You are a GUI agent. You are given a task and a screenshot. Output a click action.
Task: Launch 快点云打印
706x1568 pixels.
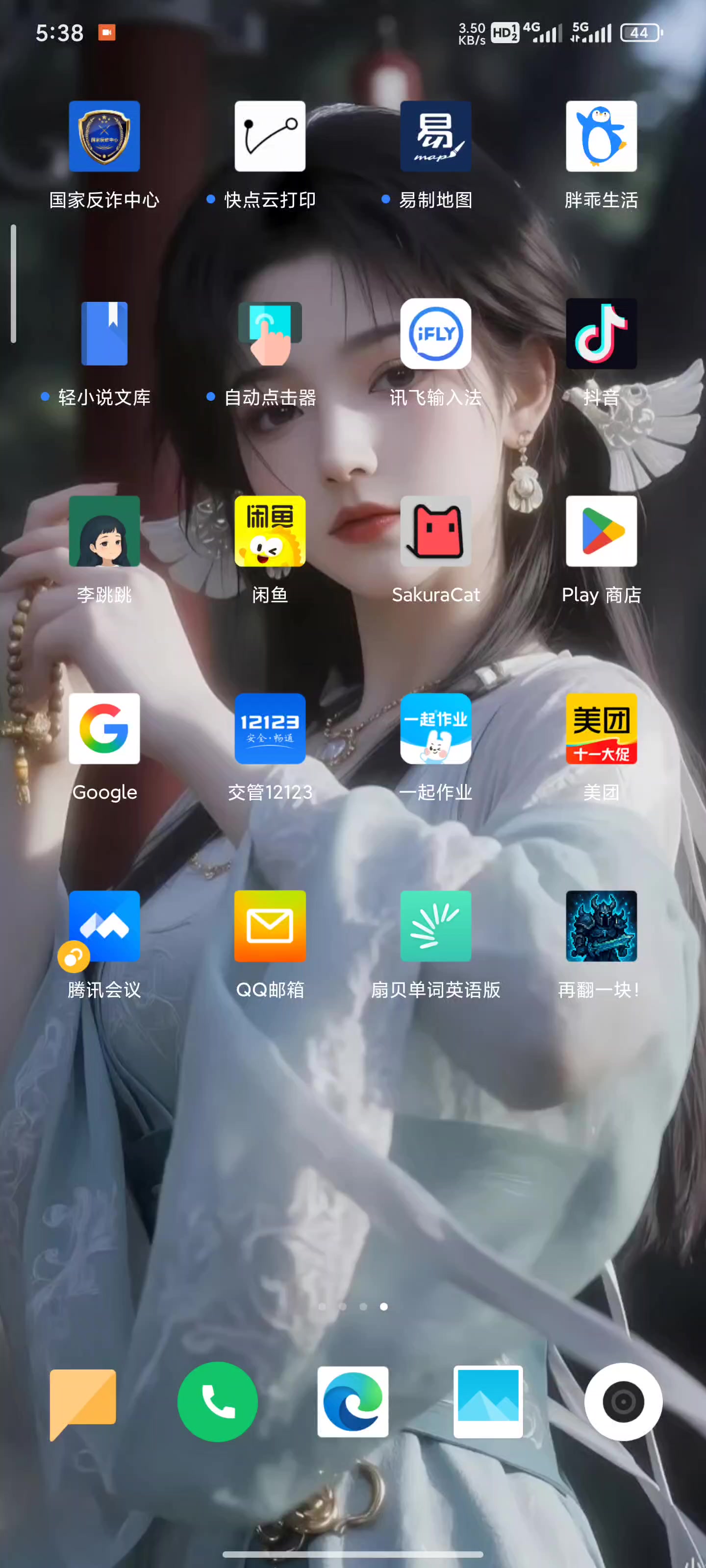(x=270, y=136)
